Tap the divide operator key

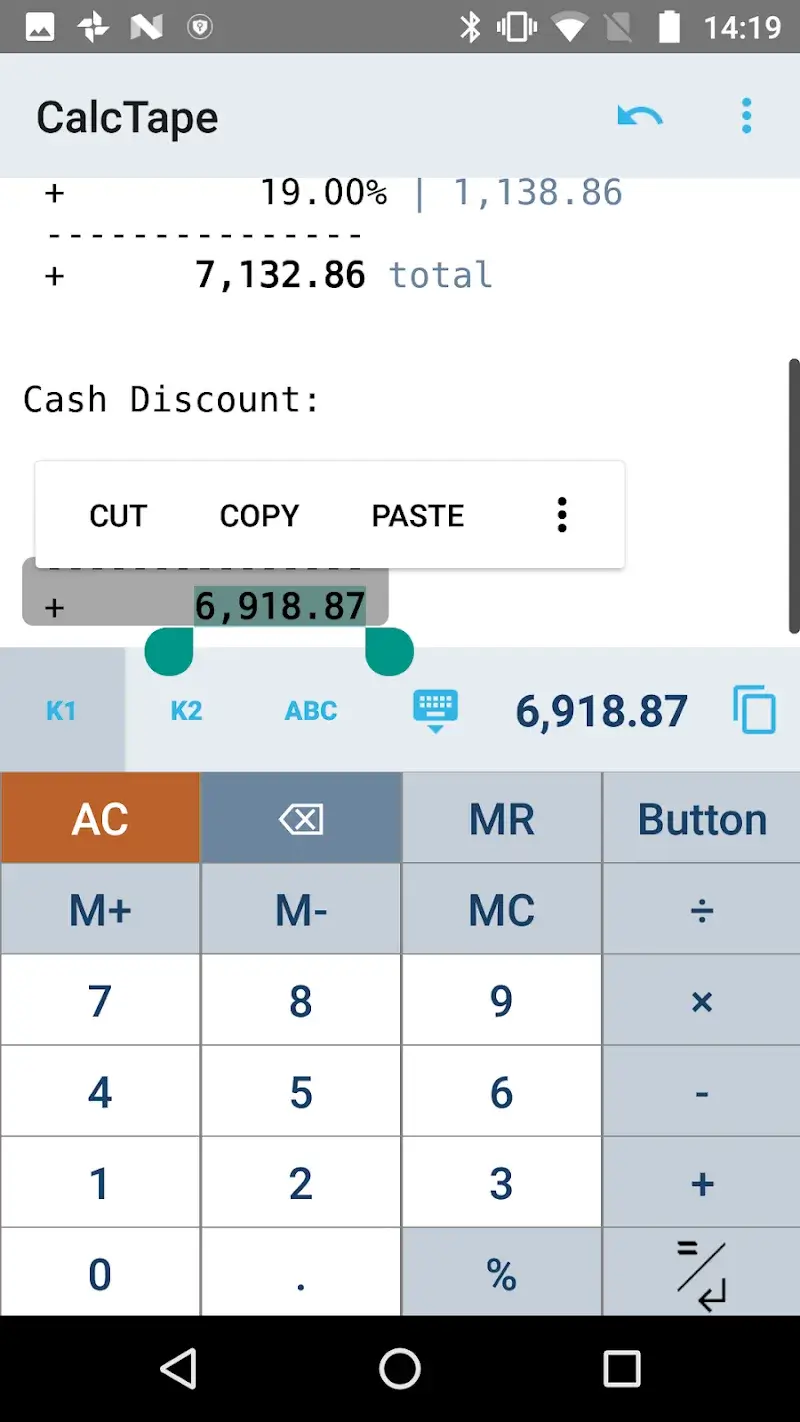[702, 910]
